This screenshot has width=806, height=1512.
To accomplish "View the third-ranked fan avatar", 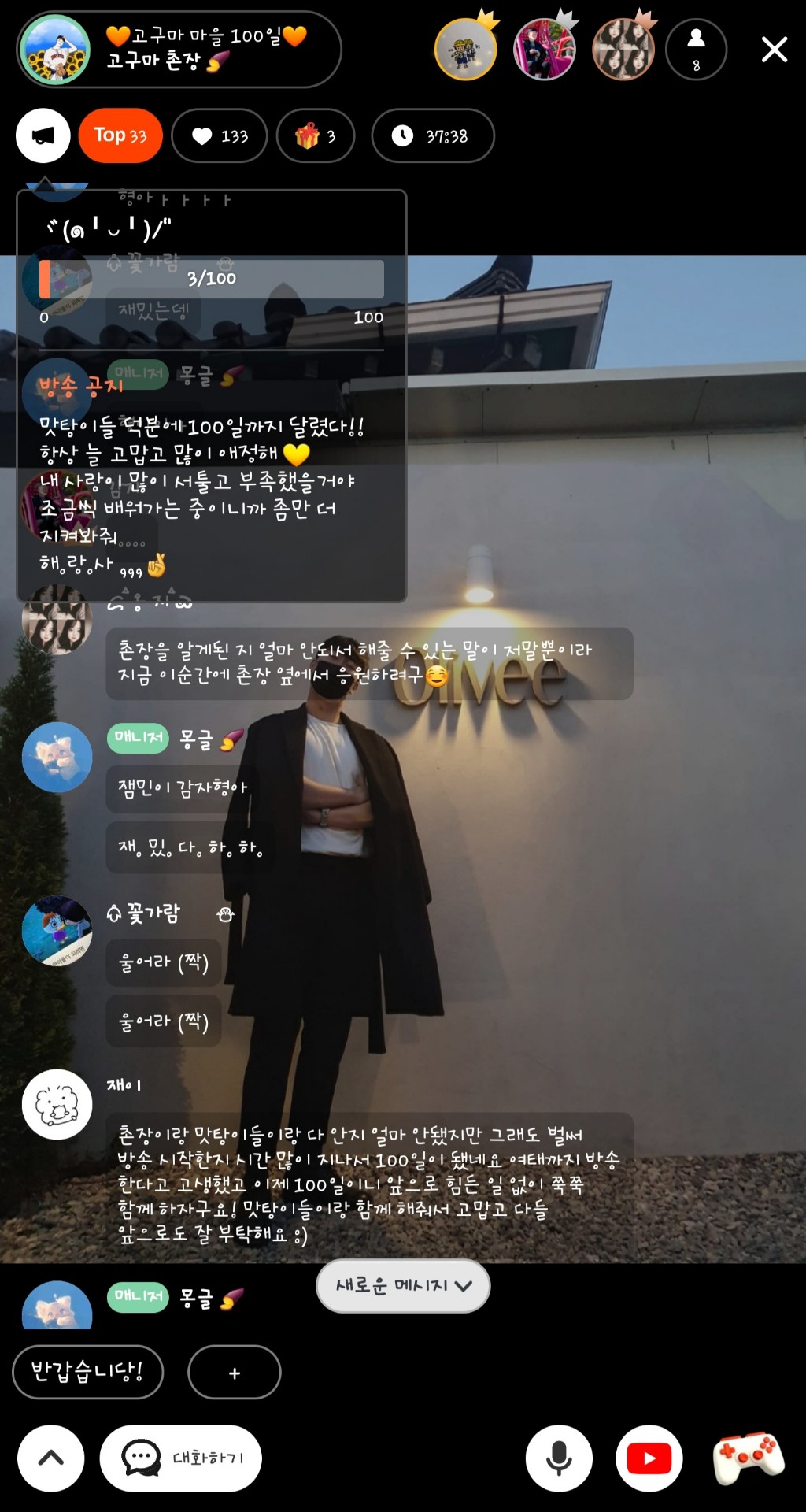I will pos(623,50).
